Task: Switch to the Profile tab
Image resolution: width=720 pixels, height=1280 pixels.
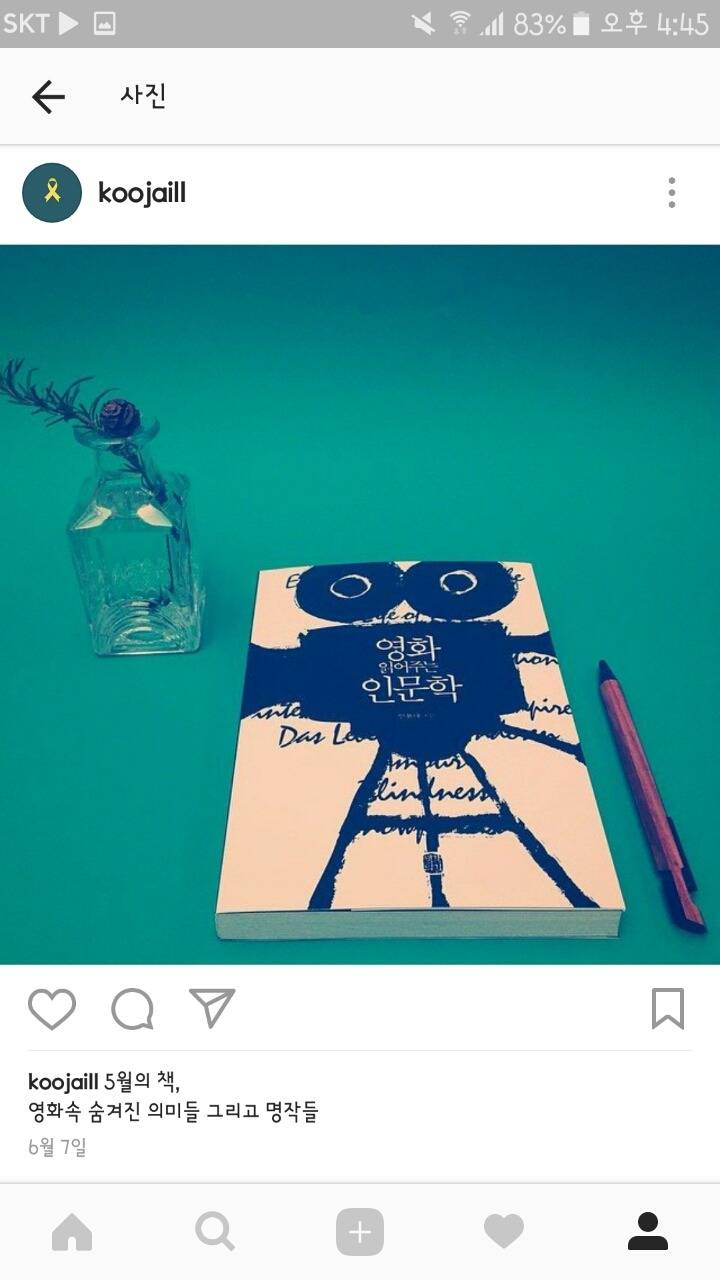Action: tap(648, 1232)
